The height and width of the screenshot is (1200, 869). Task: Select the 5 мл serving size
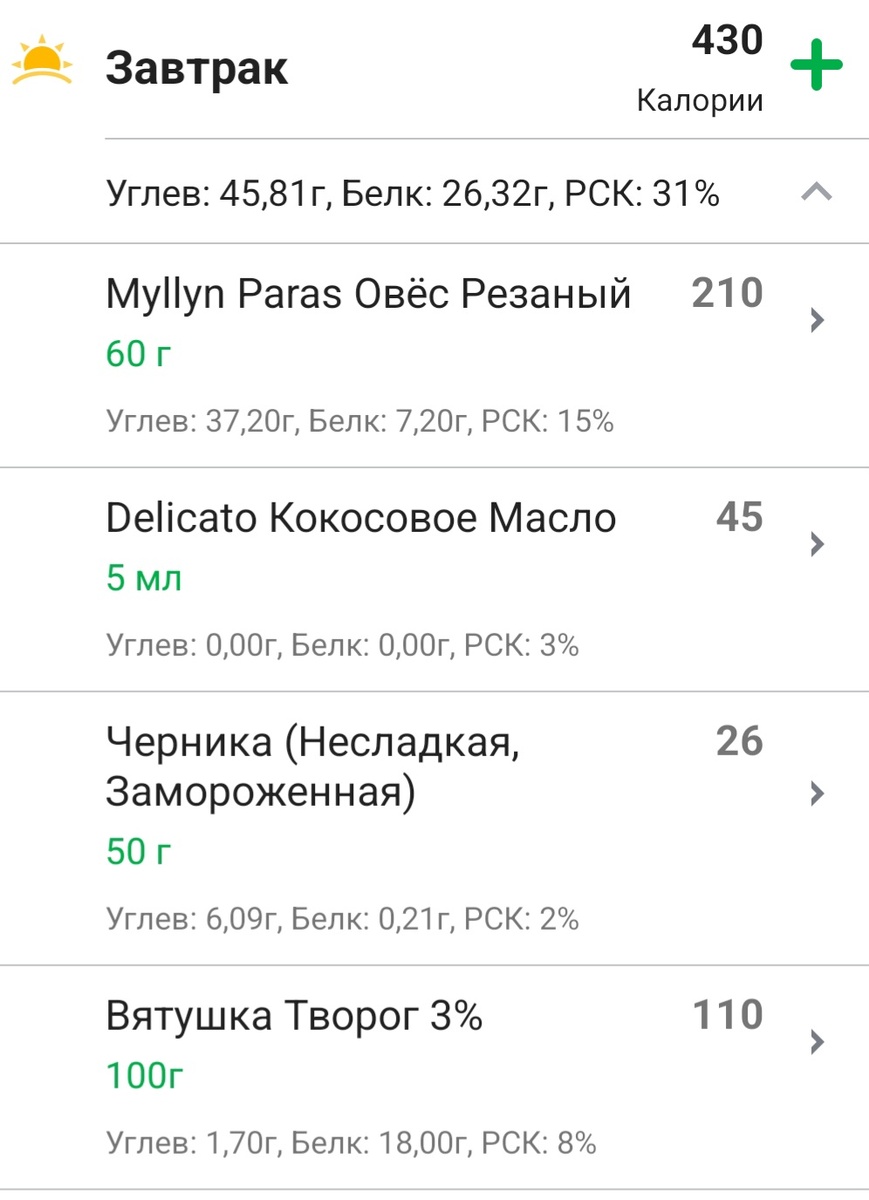143,578
